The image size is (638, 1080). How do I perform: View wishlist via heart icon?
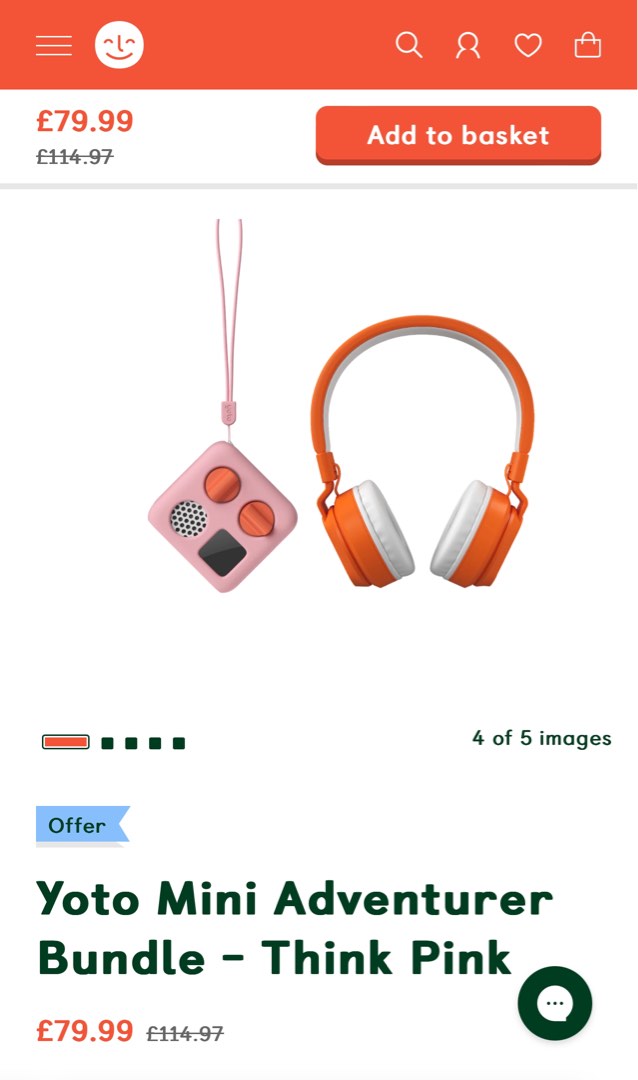click(528, 46)
